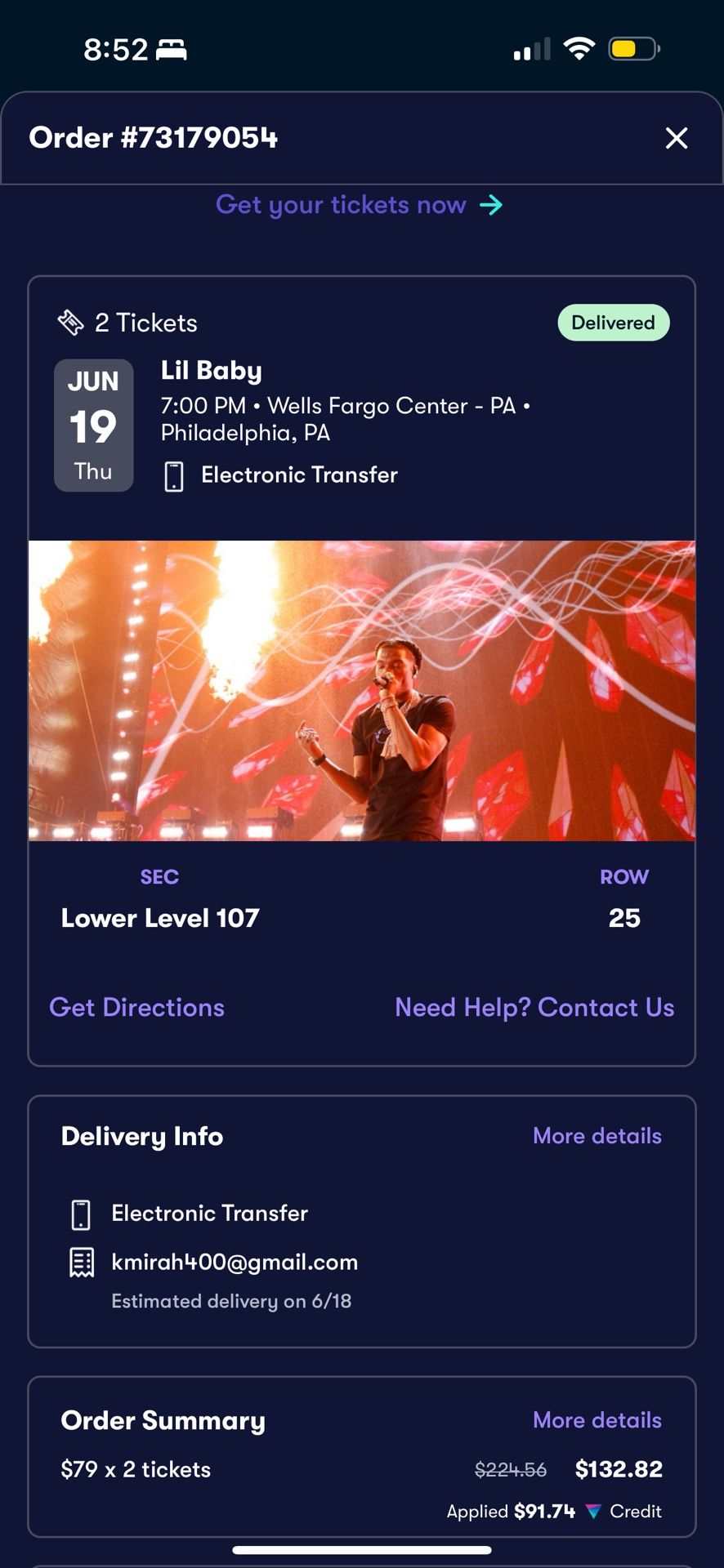View More details for Order Summary
The width and height of the screenshot is (724, 1568).
pyautogui.click(x=597, y=1420)
